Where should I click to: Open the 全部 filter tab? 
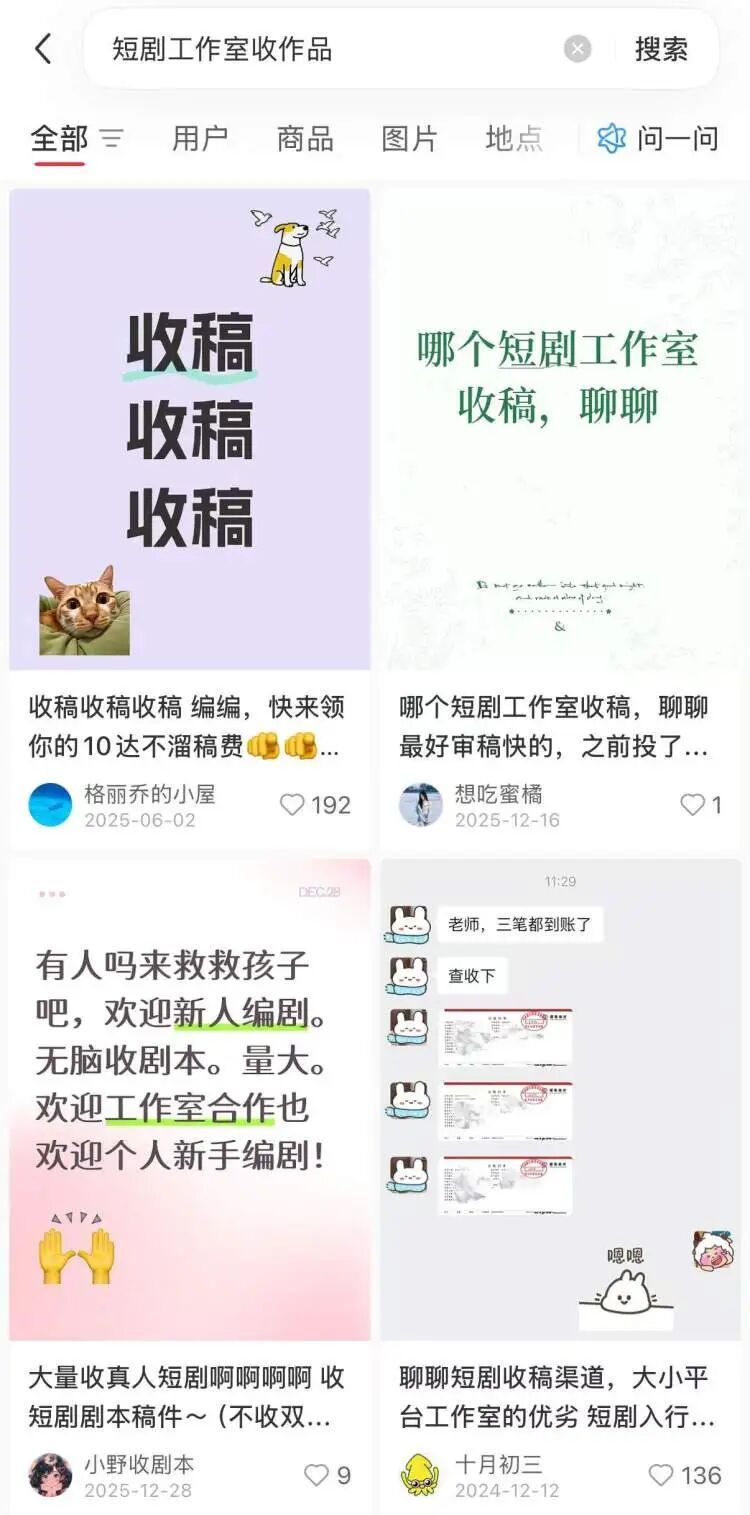point(60,139)
